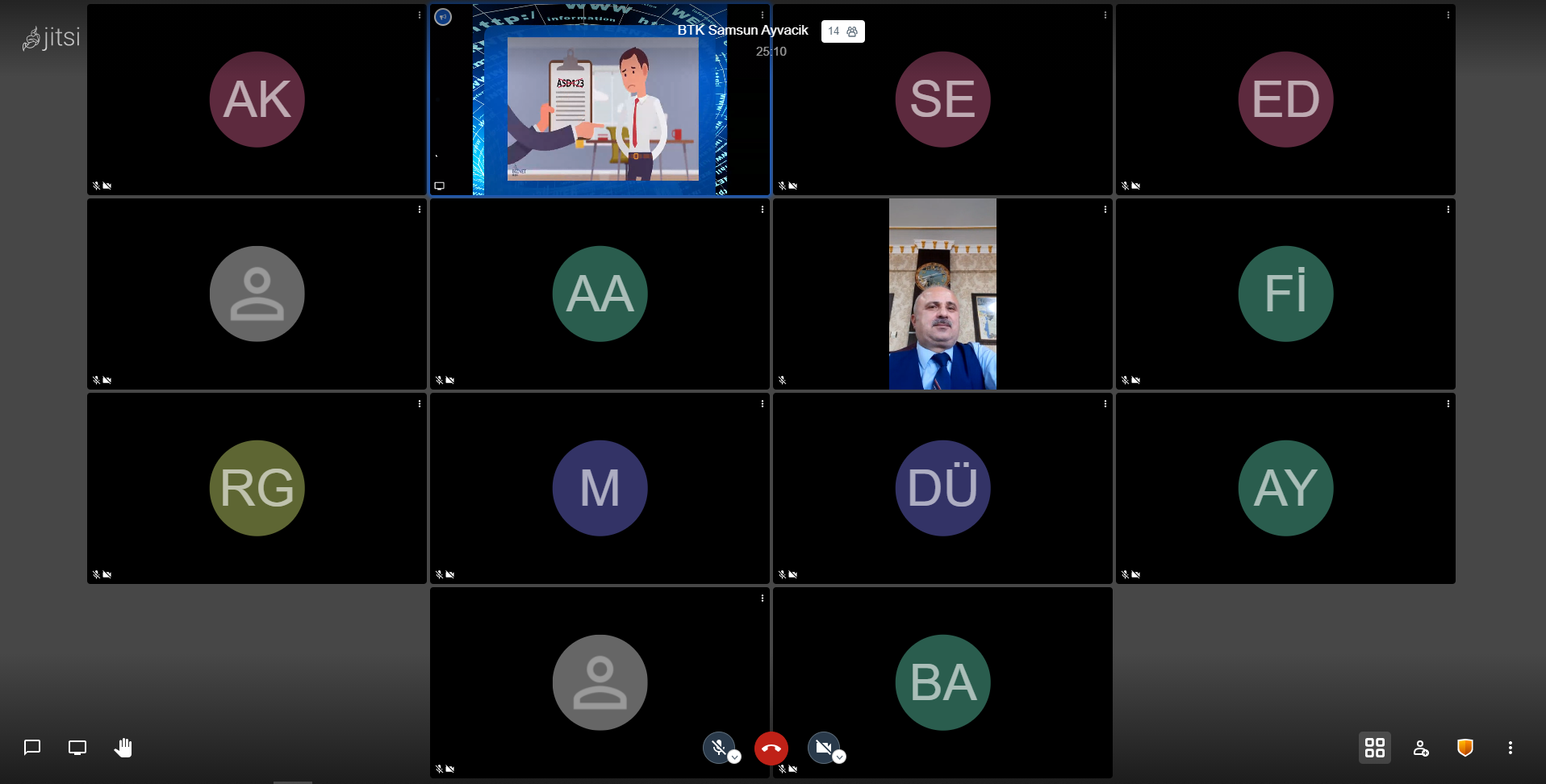Open more actions menu in toolbar
This screenshot has height=784, width=1546.
1510,748
